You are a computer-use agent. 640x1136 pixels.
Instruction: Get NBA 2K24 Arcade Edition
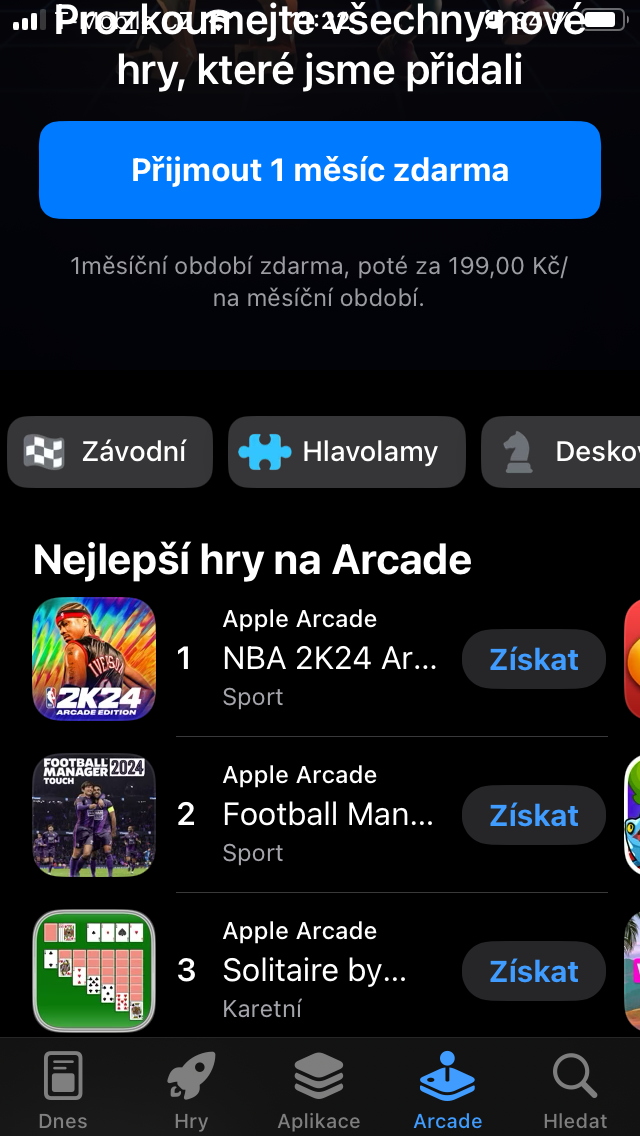[533, 659]
